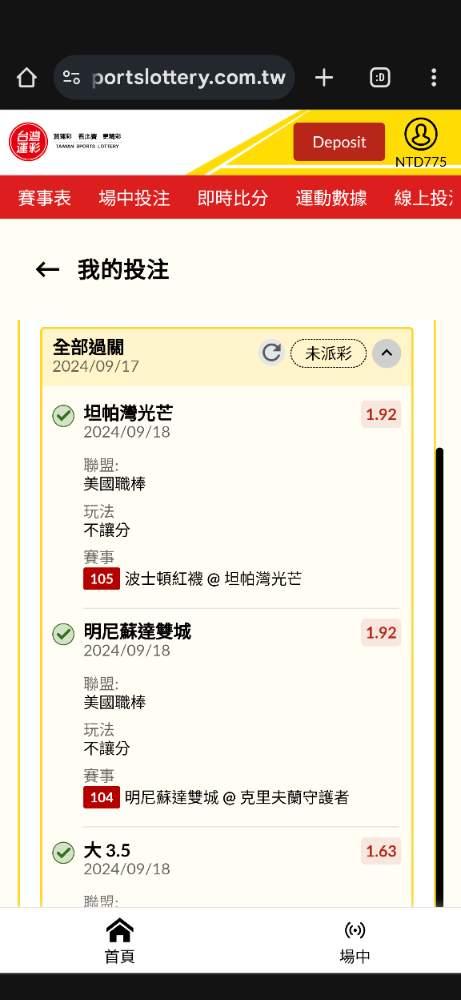
Task: Switch to the 即時比分 tab
Action: click(x=233, y=198)
